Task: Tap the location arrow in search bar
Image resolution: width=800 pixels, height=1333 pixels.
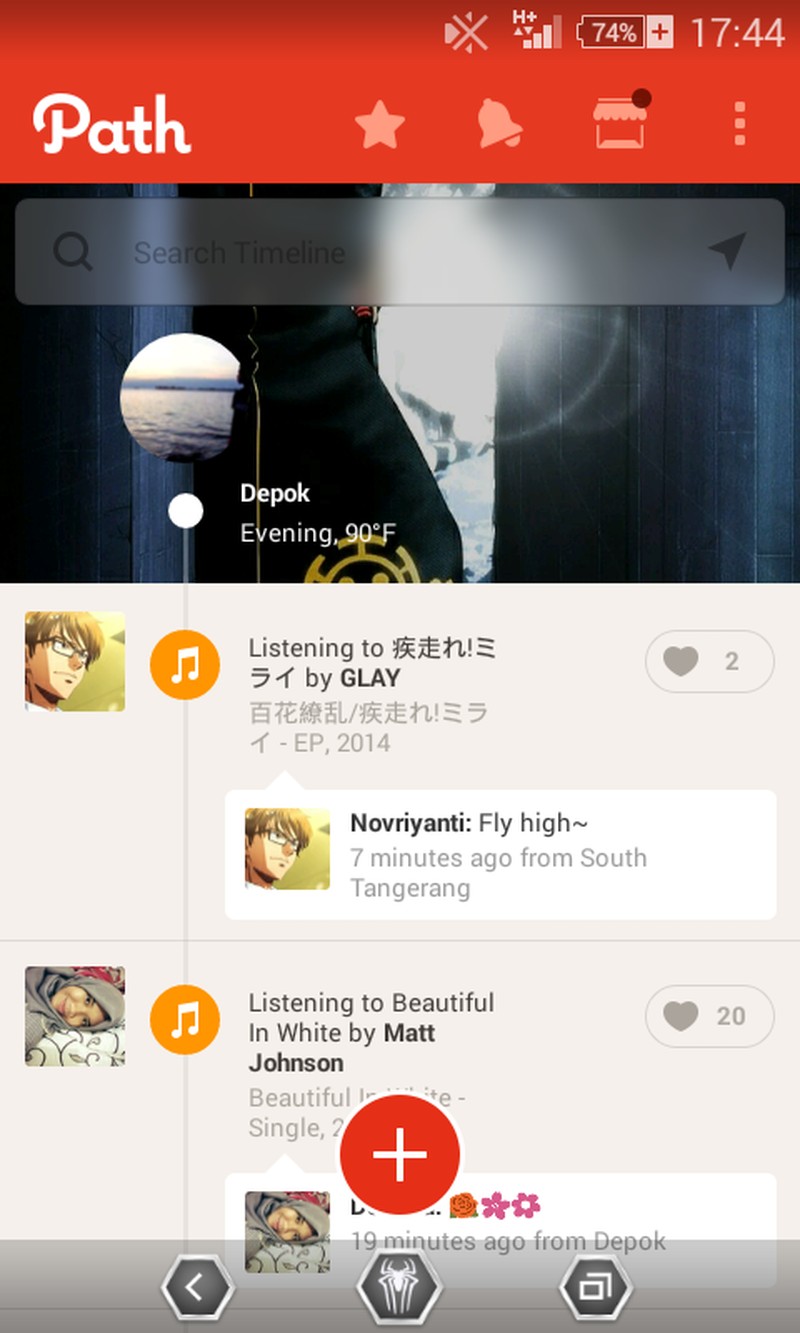Action: (x=727, y=252)
